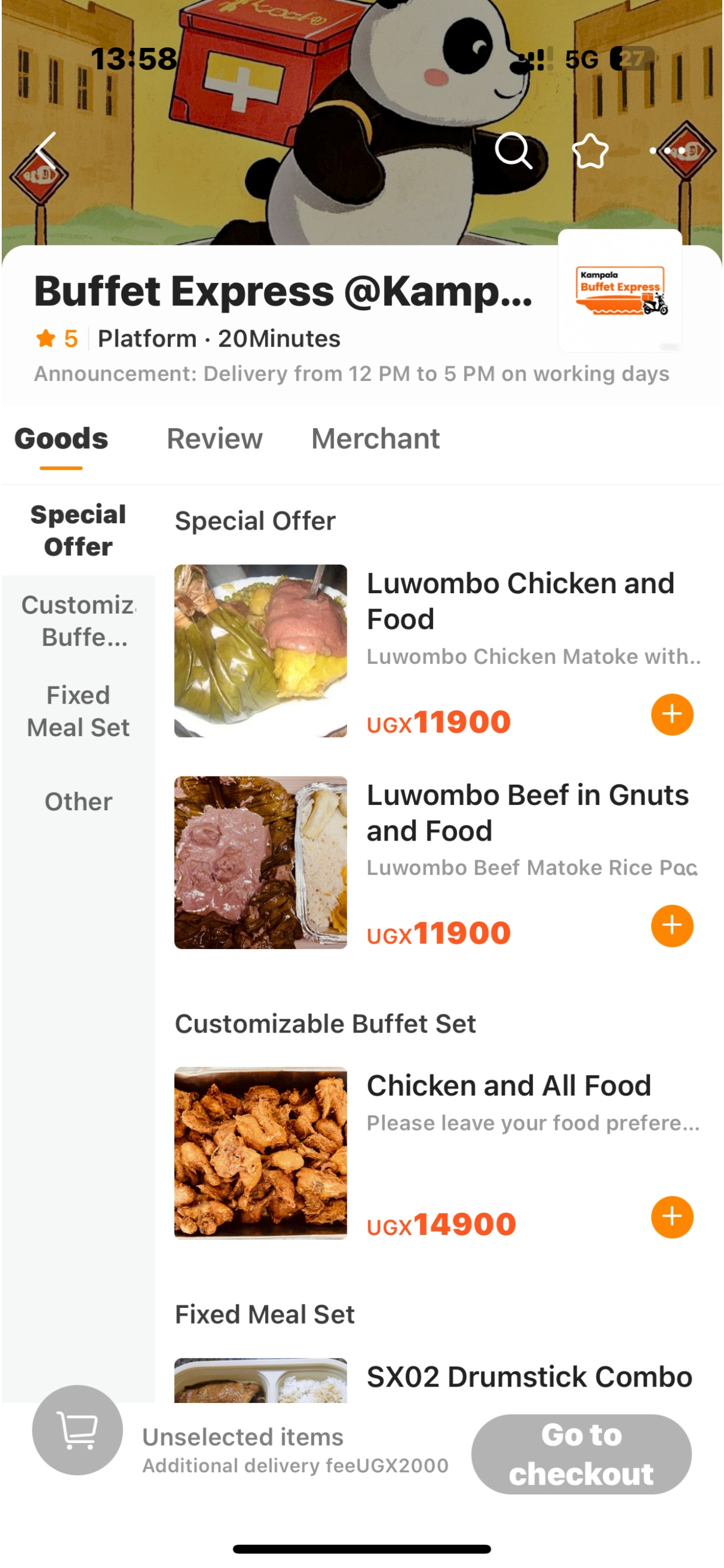Select the Goods tab

pos(61,439)
